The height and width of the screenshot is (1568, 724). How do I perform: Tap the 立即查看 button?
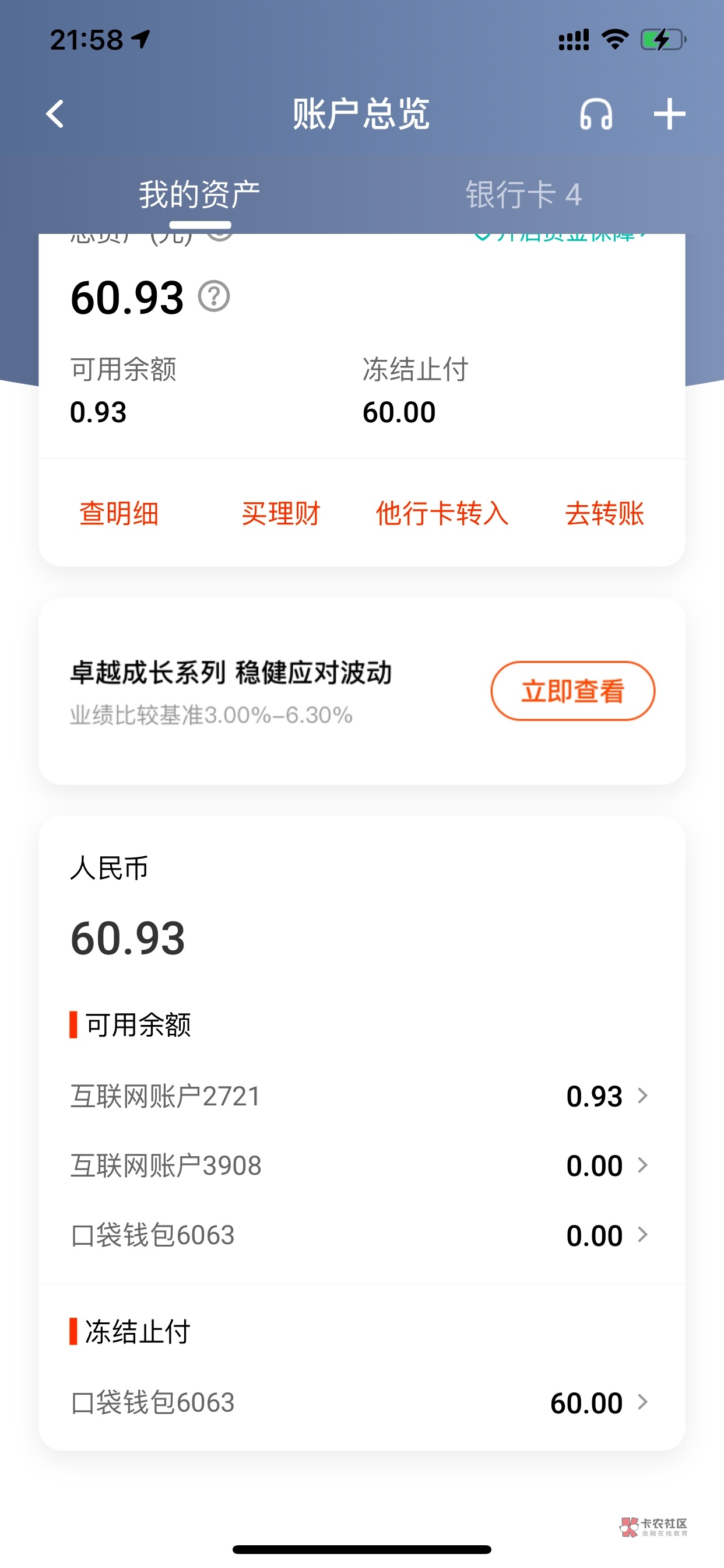pyautogui.click(x=572, y=691)
